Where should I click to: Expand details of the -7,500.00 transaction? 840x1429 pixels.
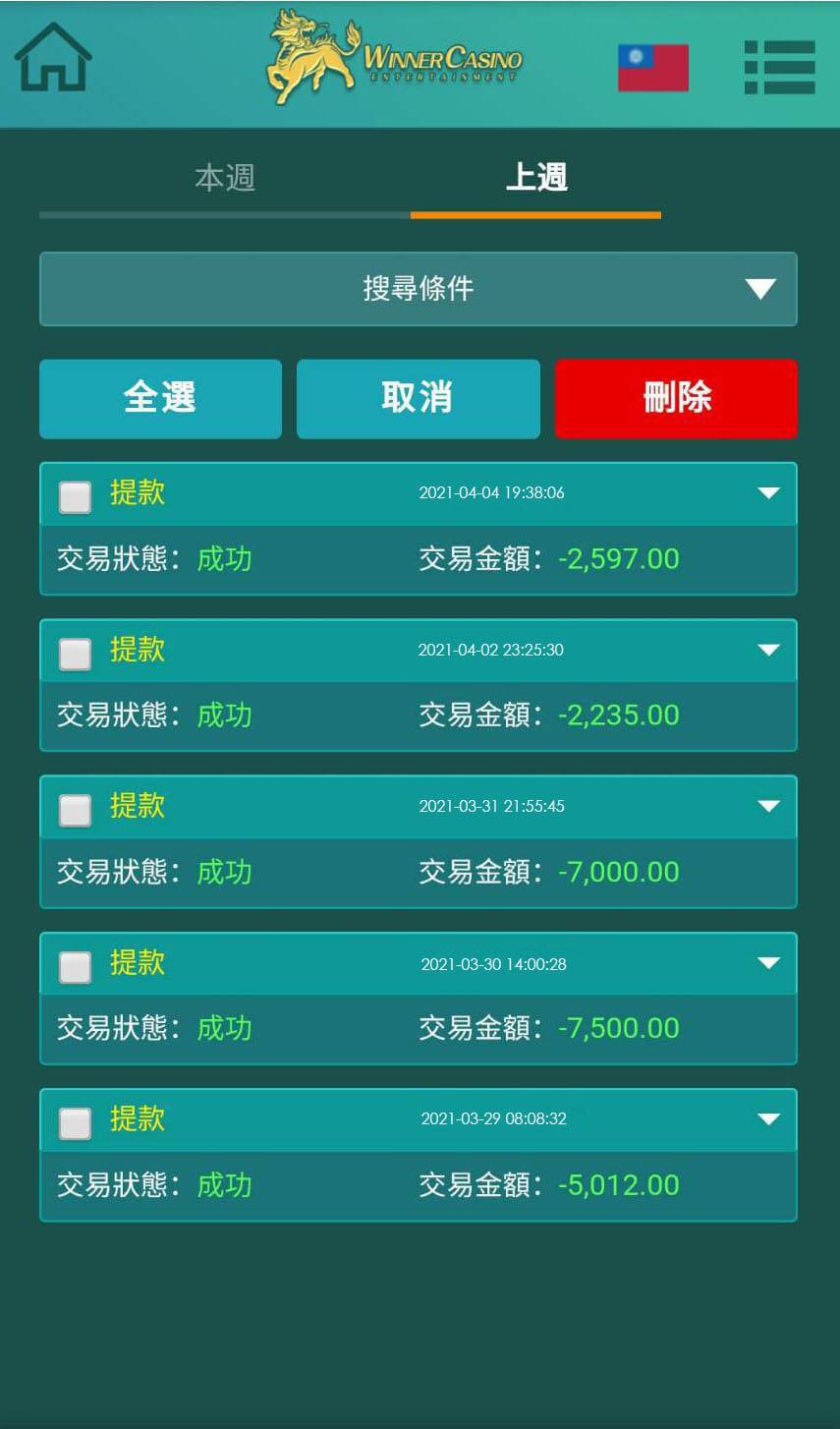click(x=768, y=963)
